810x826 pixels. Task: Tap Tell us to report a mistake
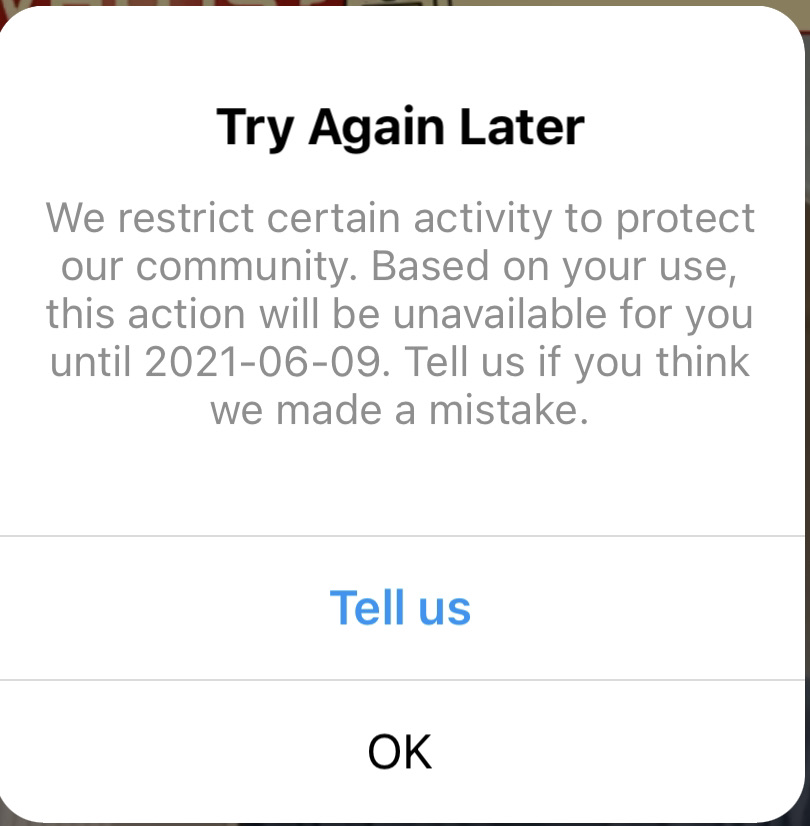400,608
